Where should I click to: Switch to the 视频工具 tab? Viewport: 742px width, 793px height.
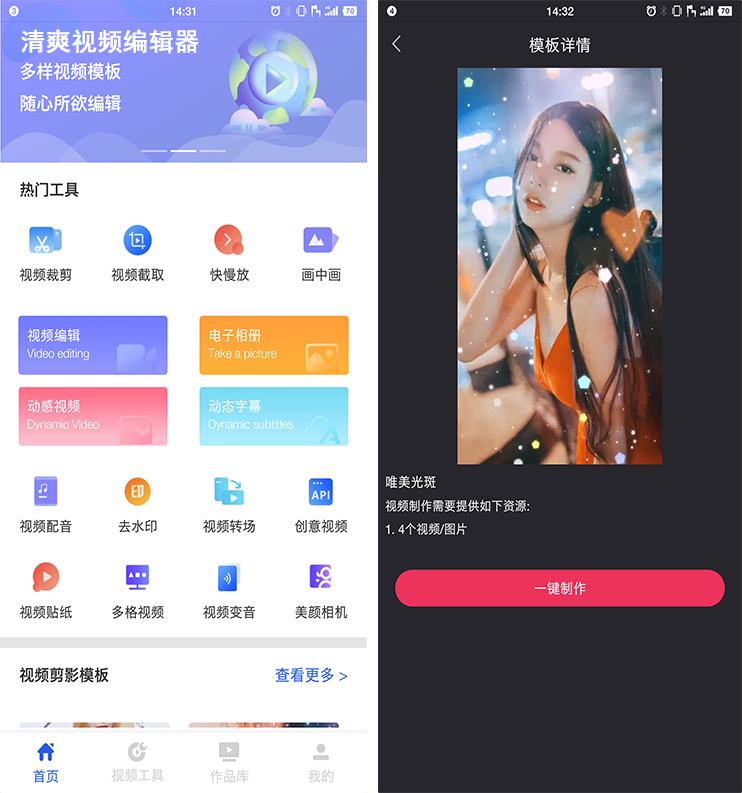coord(137,762)
